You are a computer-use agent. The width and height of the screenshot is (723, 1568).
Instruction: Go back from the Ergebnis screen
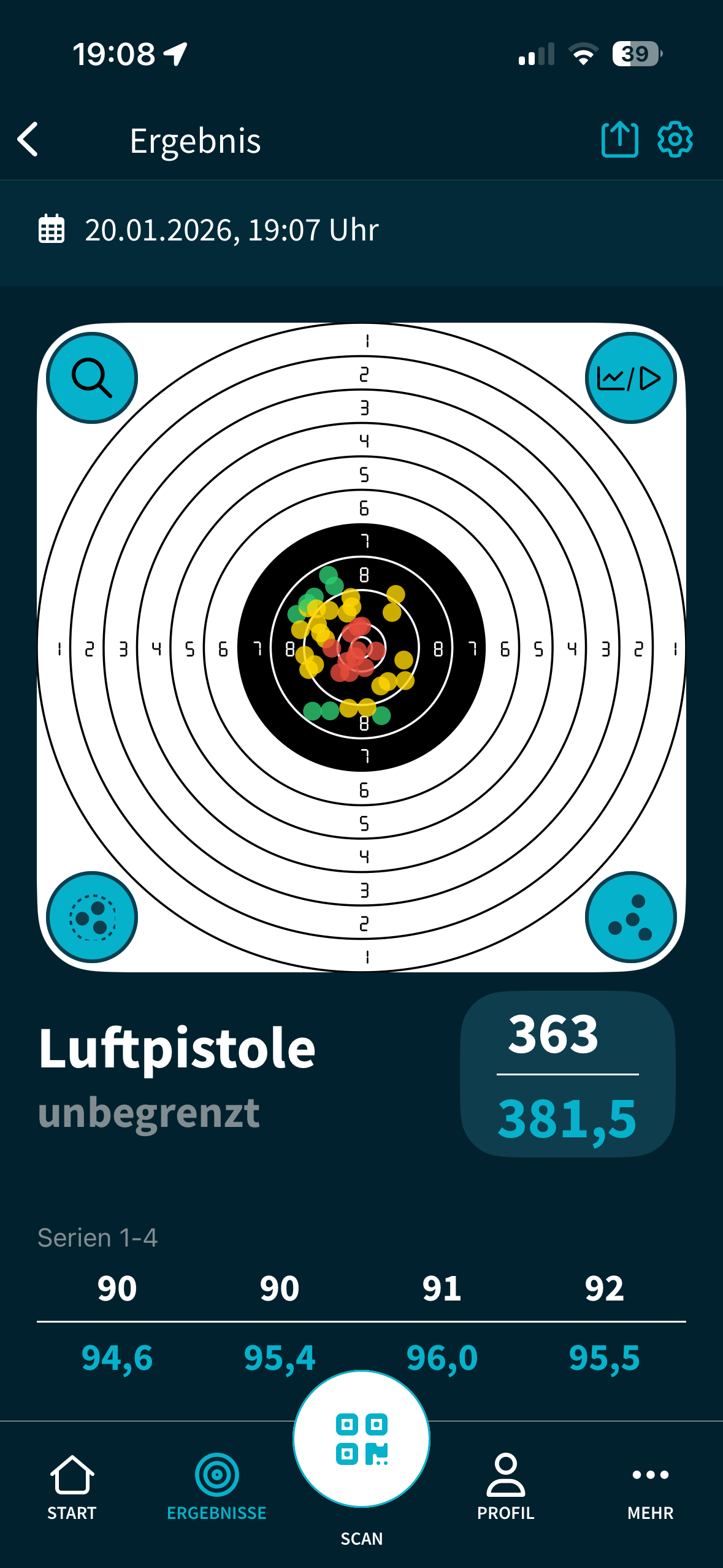coord(28,139)
